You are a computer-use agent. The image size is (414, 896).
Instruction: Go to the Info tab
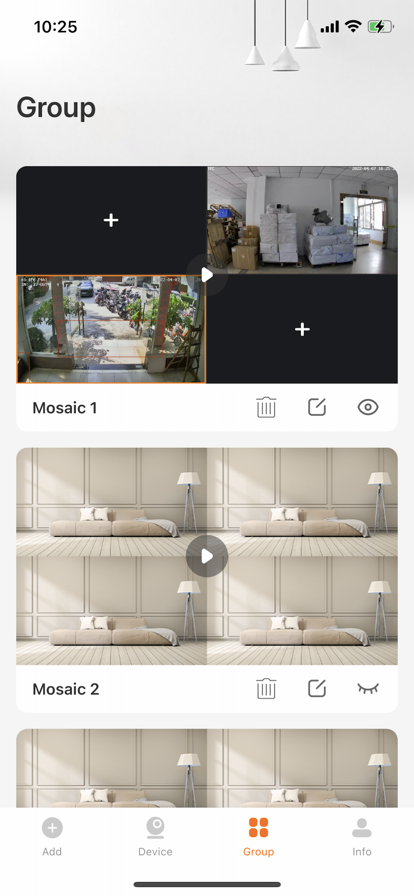tap(362, 837)
